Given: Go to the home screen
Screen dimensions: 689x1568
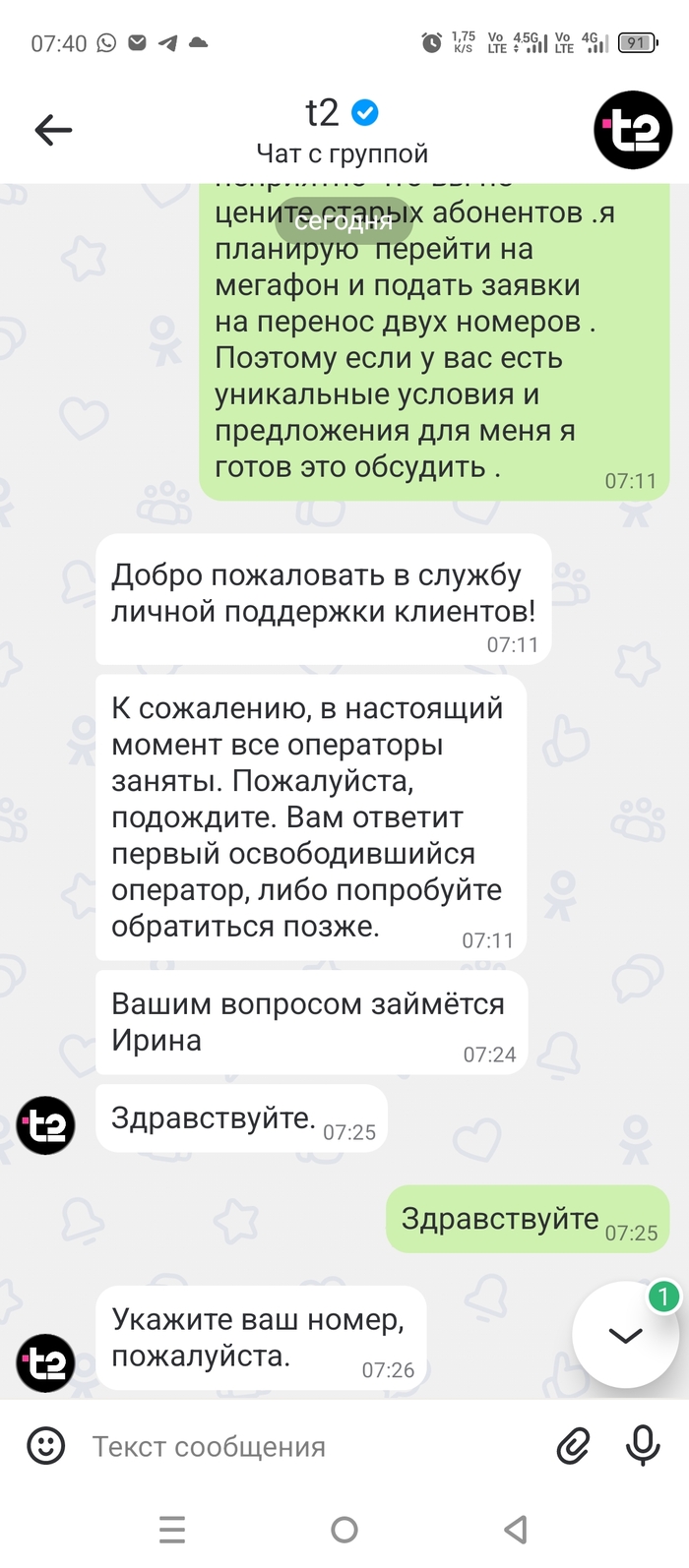Looking at the screenshot, I should (344, 1530).
